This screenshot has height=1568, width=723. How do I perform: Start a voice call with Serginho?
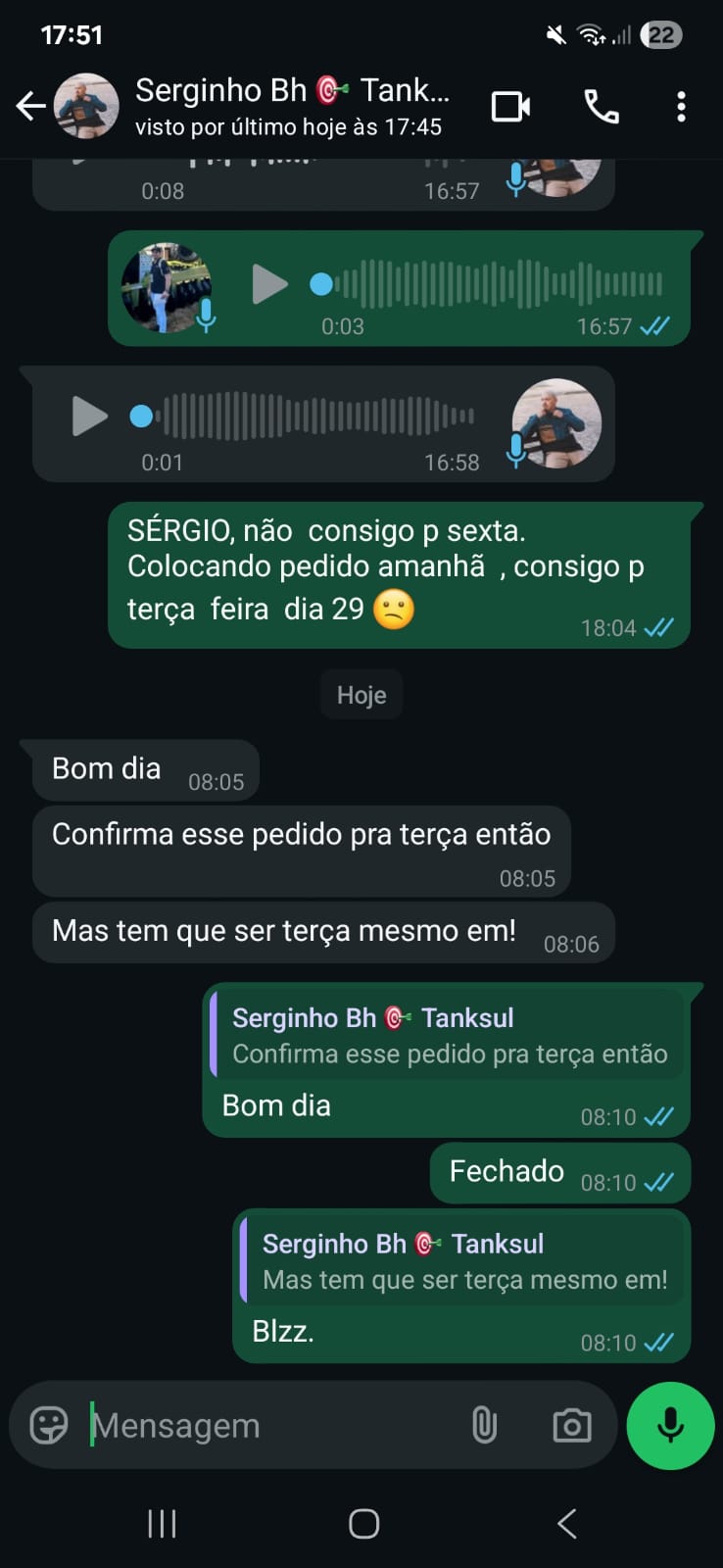tap(601, 106)
